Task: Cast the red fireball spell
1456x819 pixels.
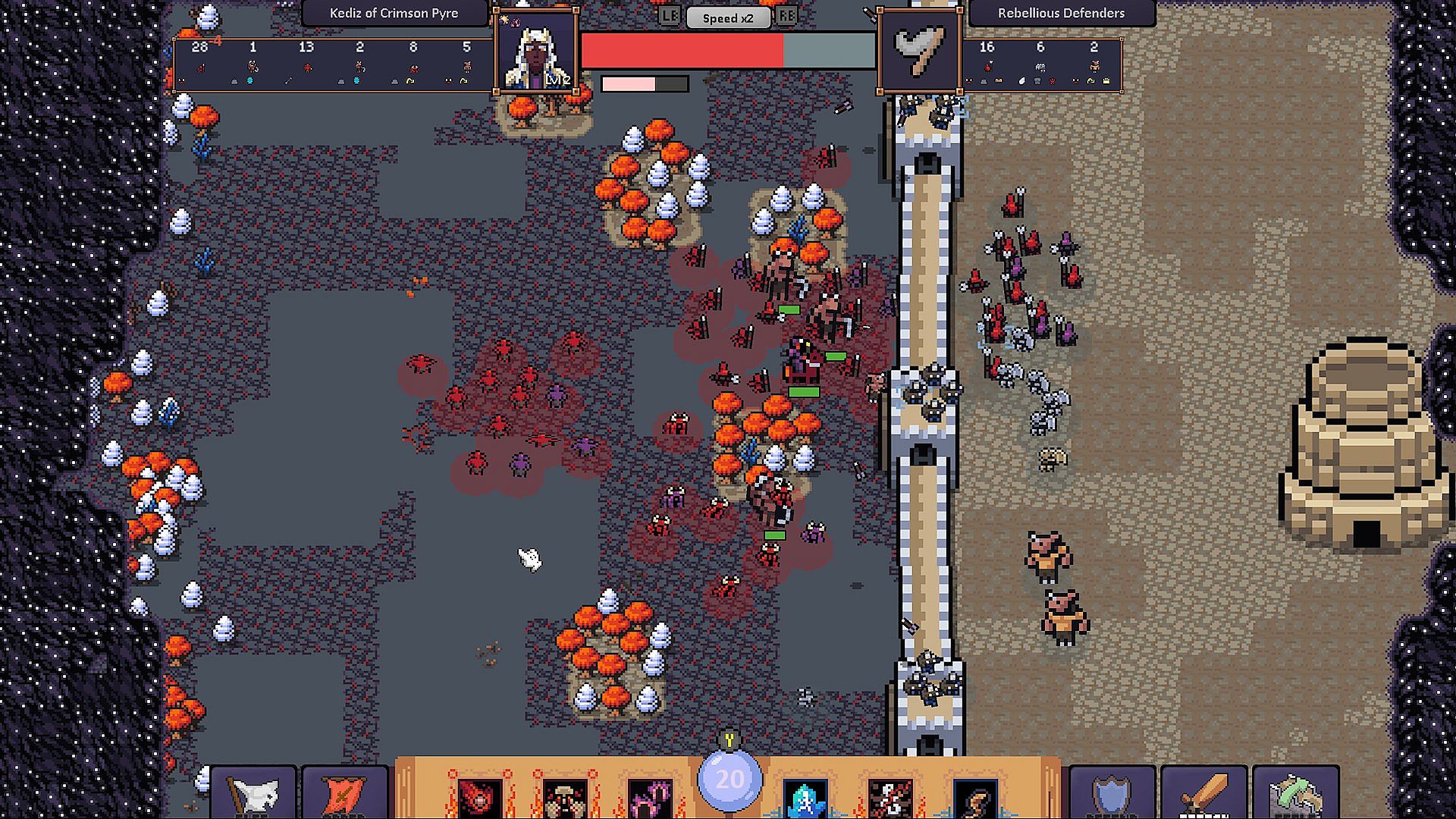Action: tap(479, 797)
